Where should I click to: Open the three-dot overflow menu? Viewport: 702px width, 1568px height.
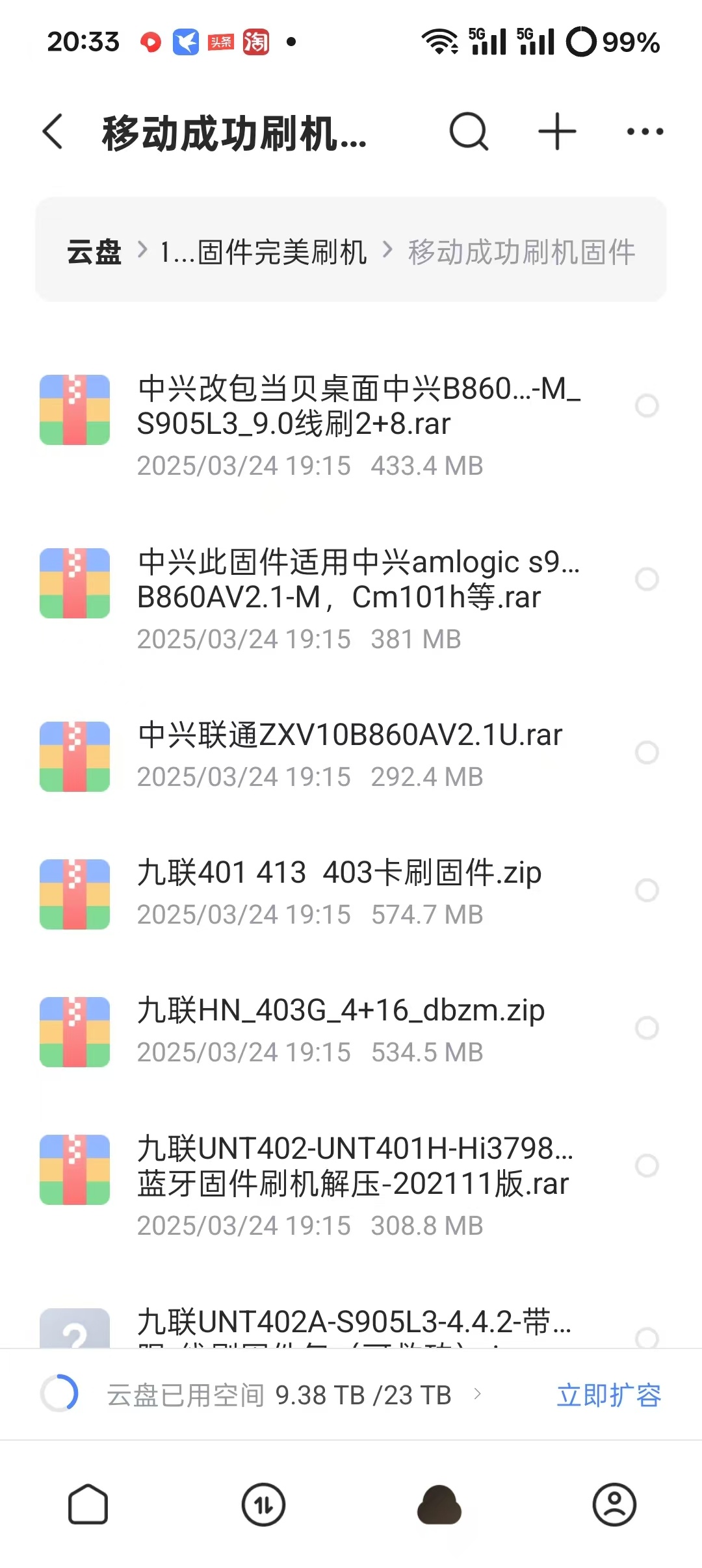tap(645, 132)
